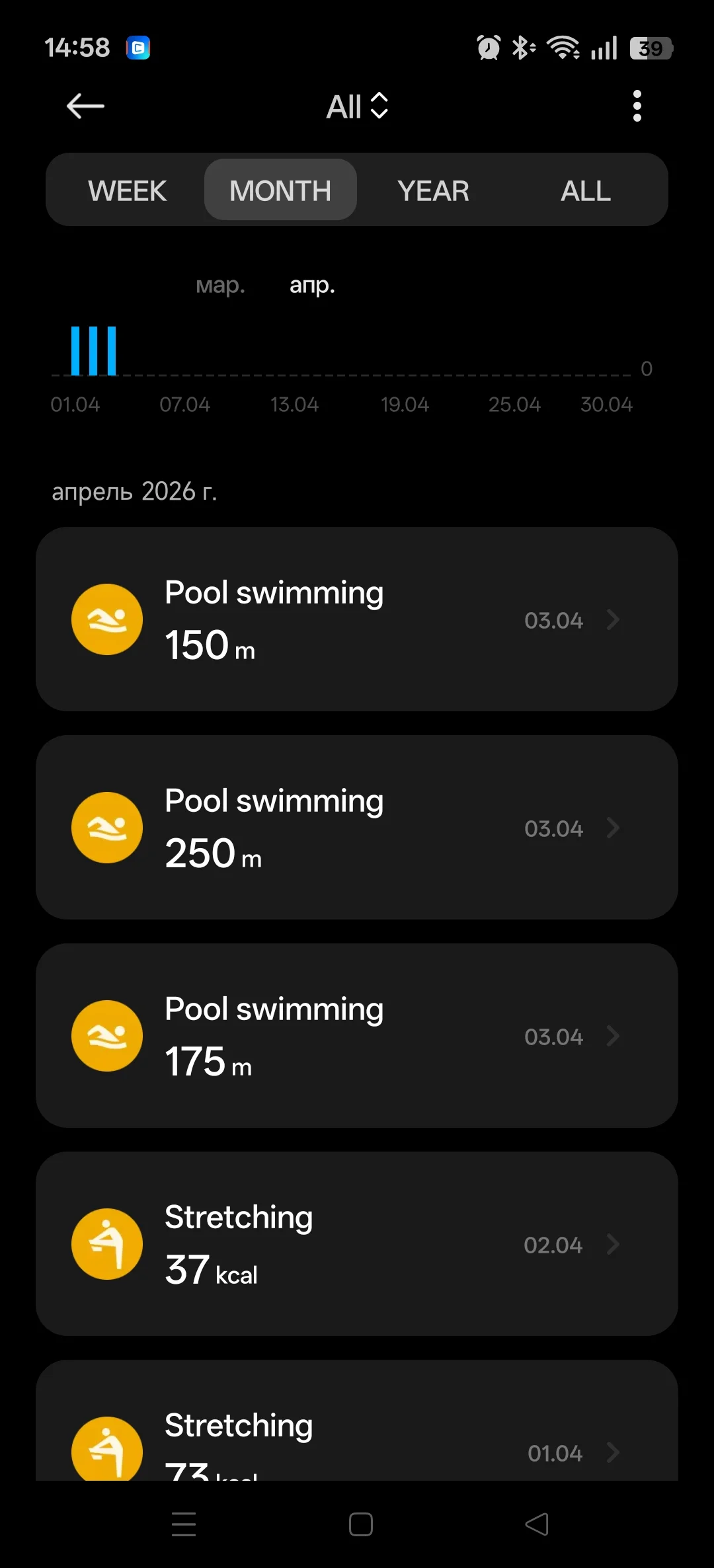The width and height of the screenshot is (714, 1568).
Task: Open the 37 kcal Stretching workout
Action: point(357,1244)
